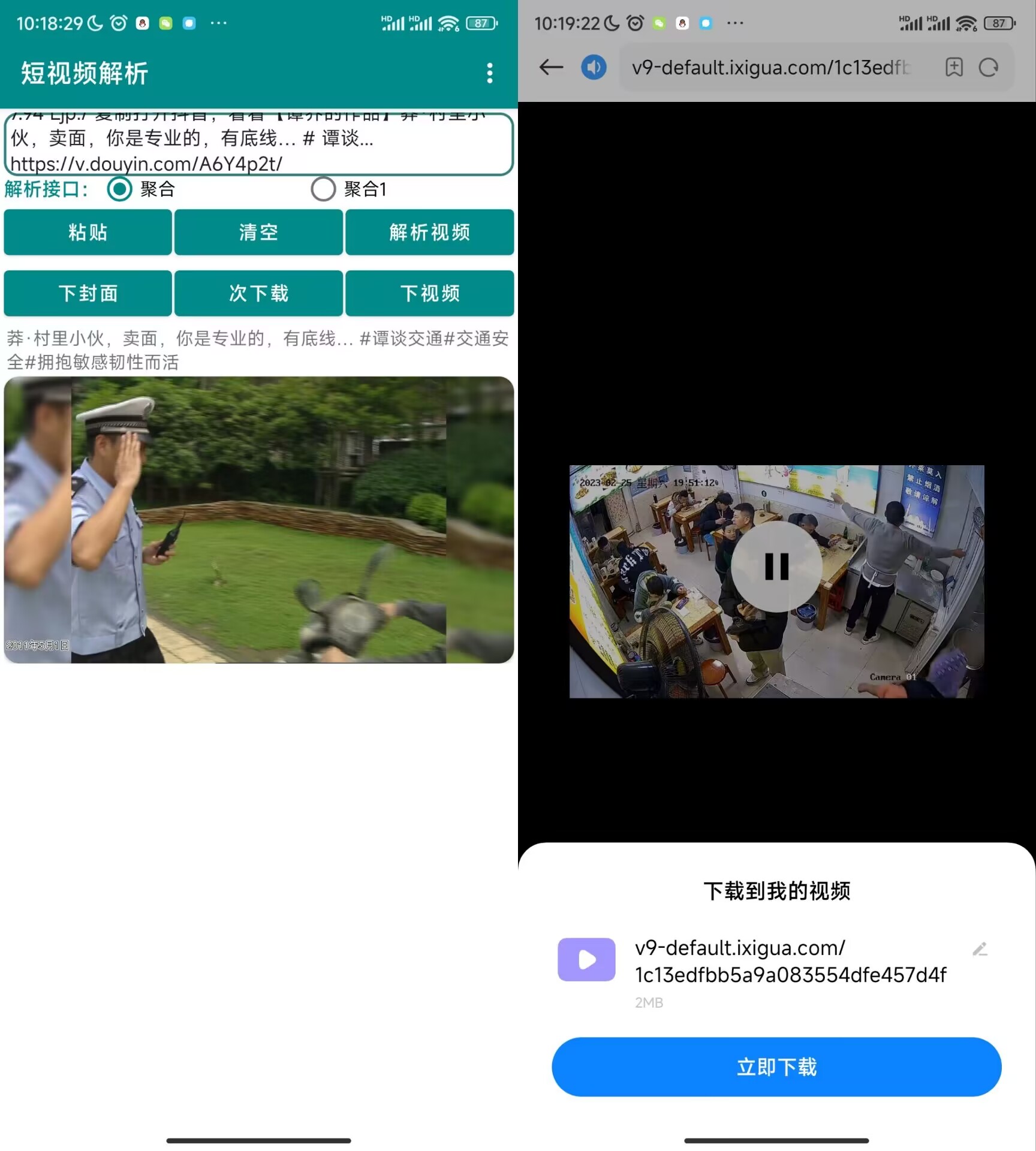This screenshot has height=1151, width=1036.
Task: Bookmark the current page
Action: [x=954, y=67]
